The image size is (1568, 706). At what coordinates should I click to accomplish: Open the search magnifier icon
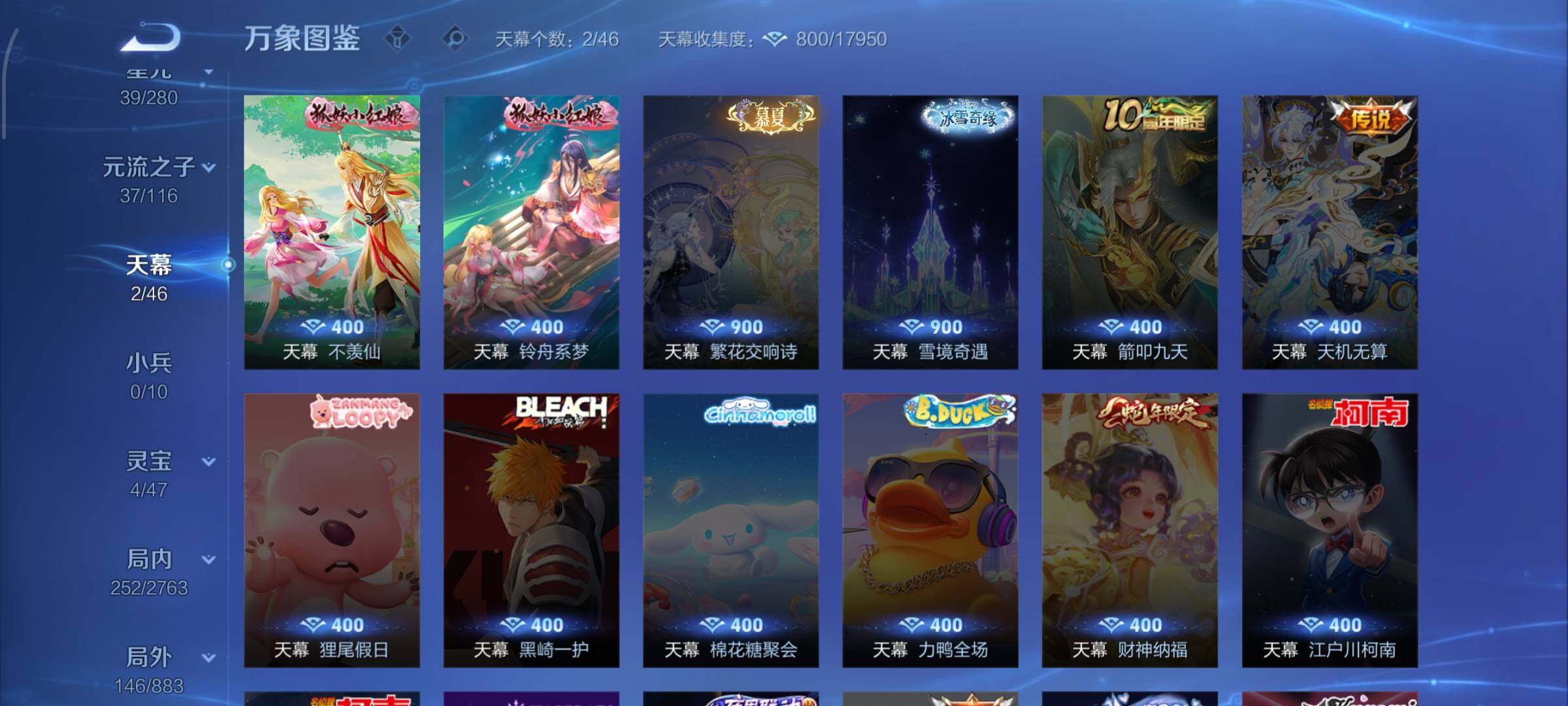pyautogui.click(x=455, y=39)
